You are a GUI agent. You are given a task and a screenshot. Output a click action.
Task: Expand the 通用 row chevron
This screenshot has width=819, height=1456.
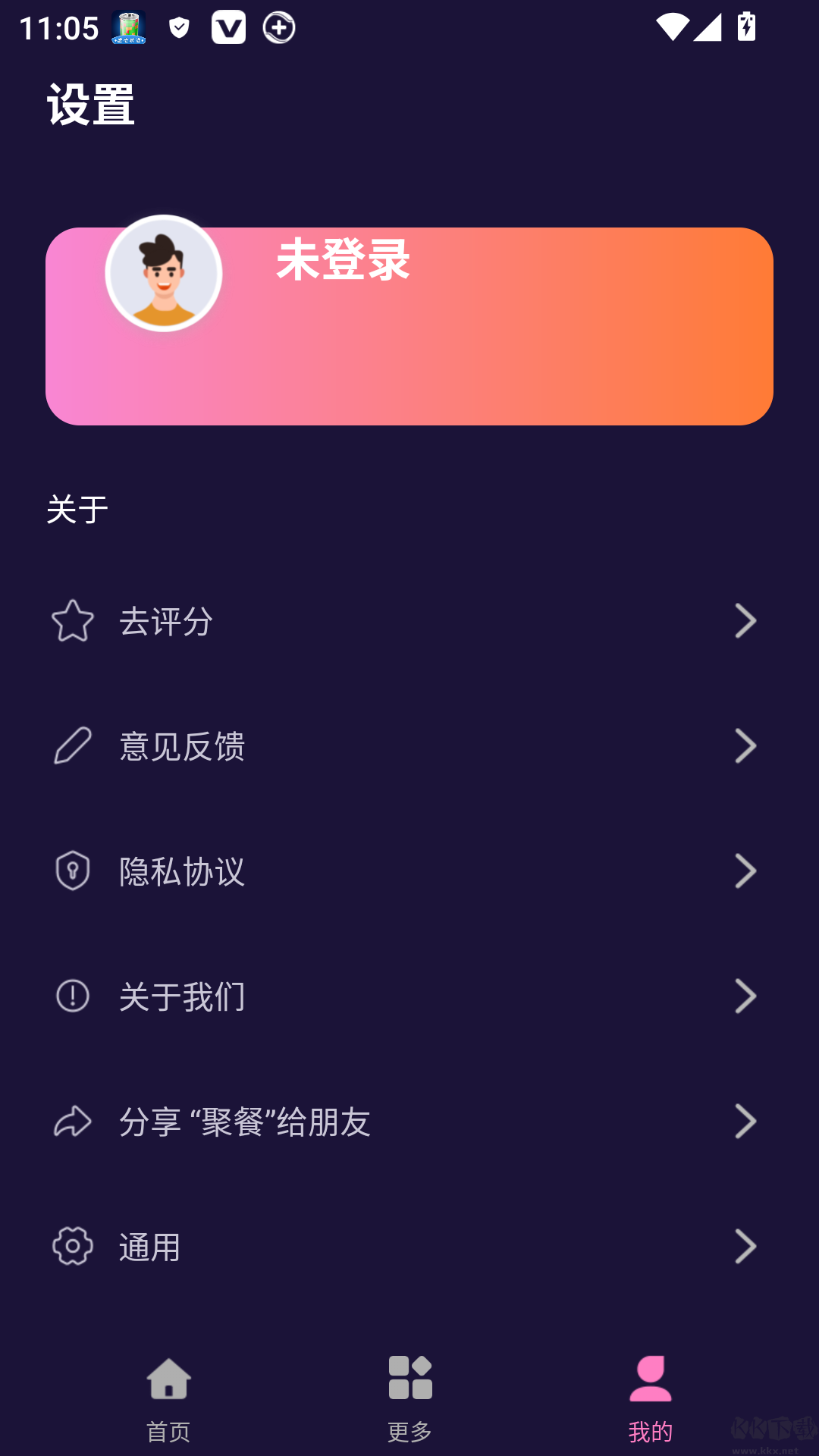747,1247
